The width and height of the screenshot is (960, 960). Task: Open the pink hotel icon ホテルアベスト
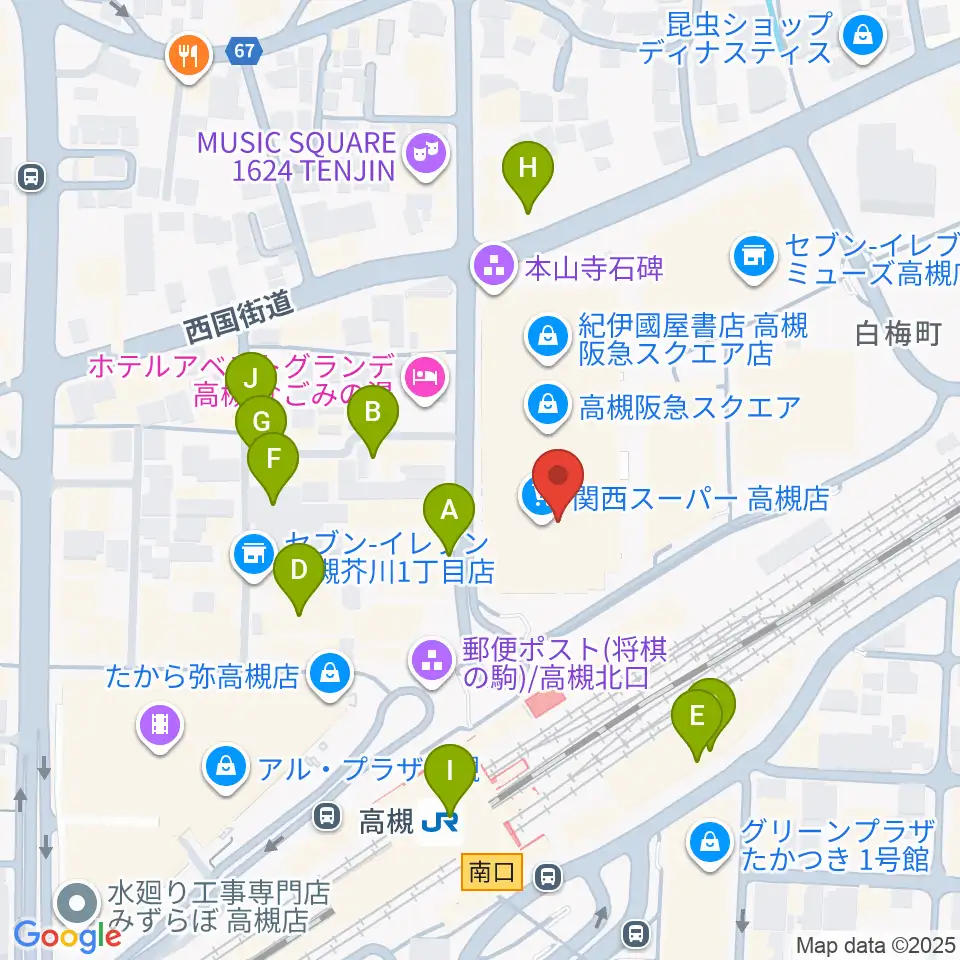[x=427, y=380]
